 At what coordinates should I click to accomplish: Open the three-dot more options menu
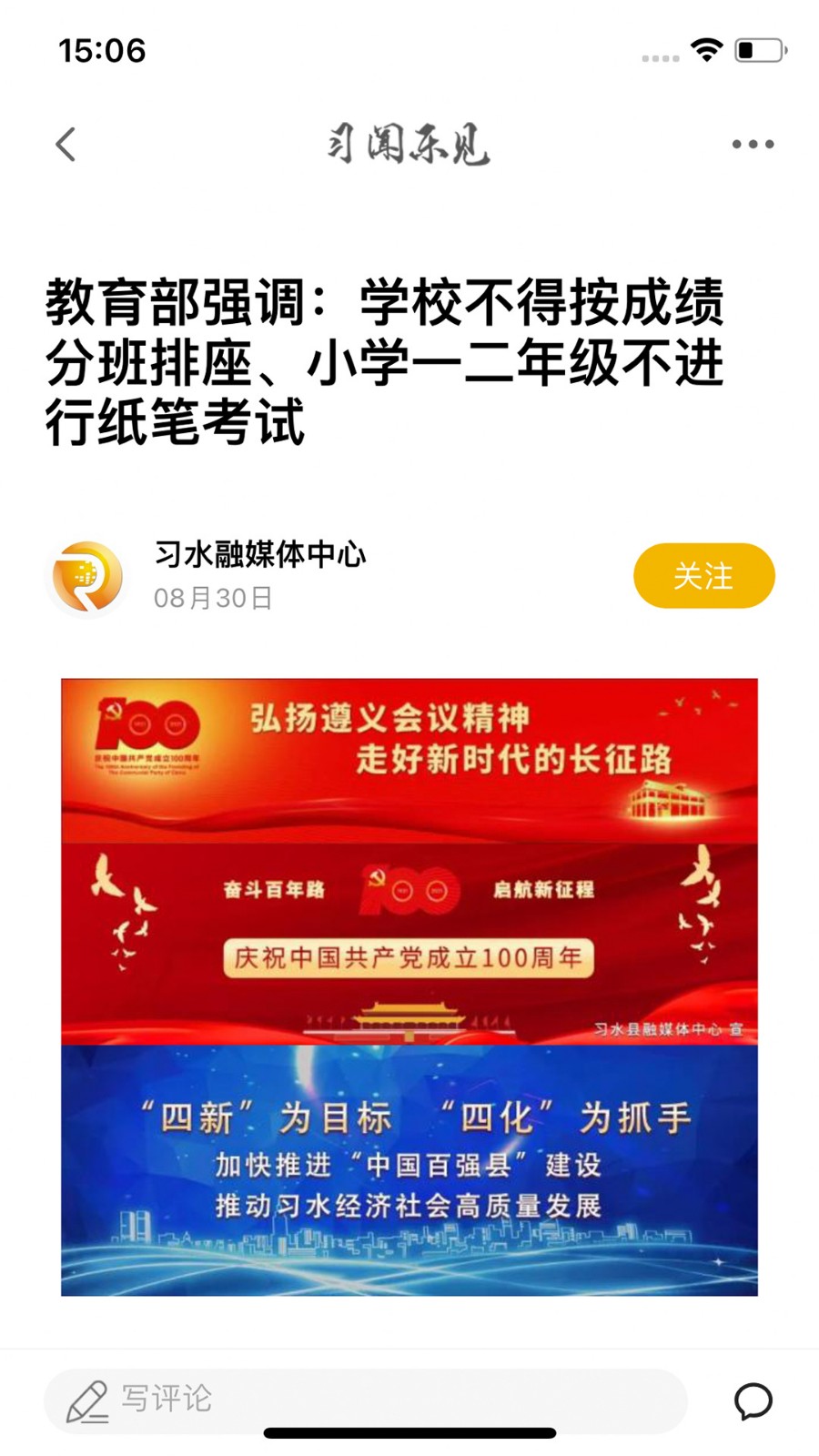click(x=753, y=145)
